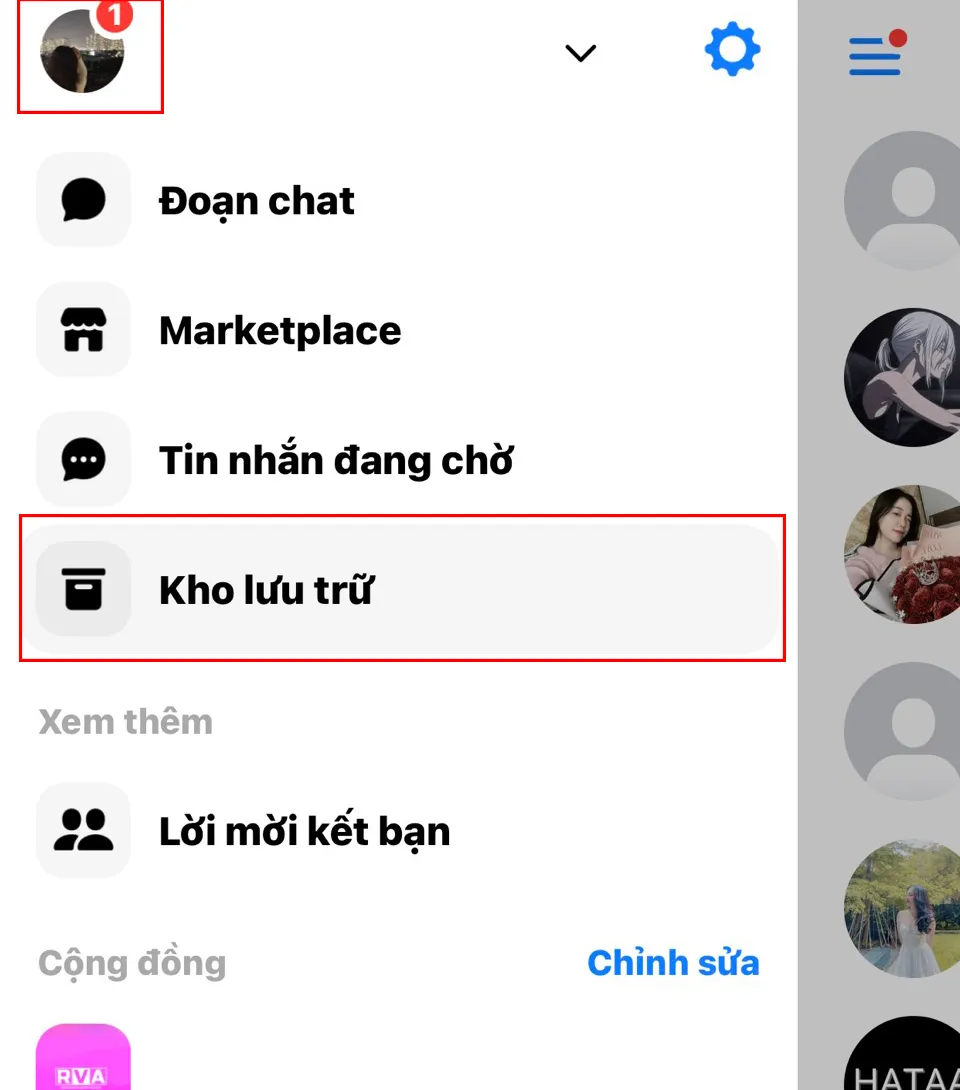
Task: Go to Marketplace
Action: click(279, 331)
